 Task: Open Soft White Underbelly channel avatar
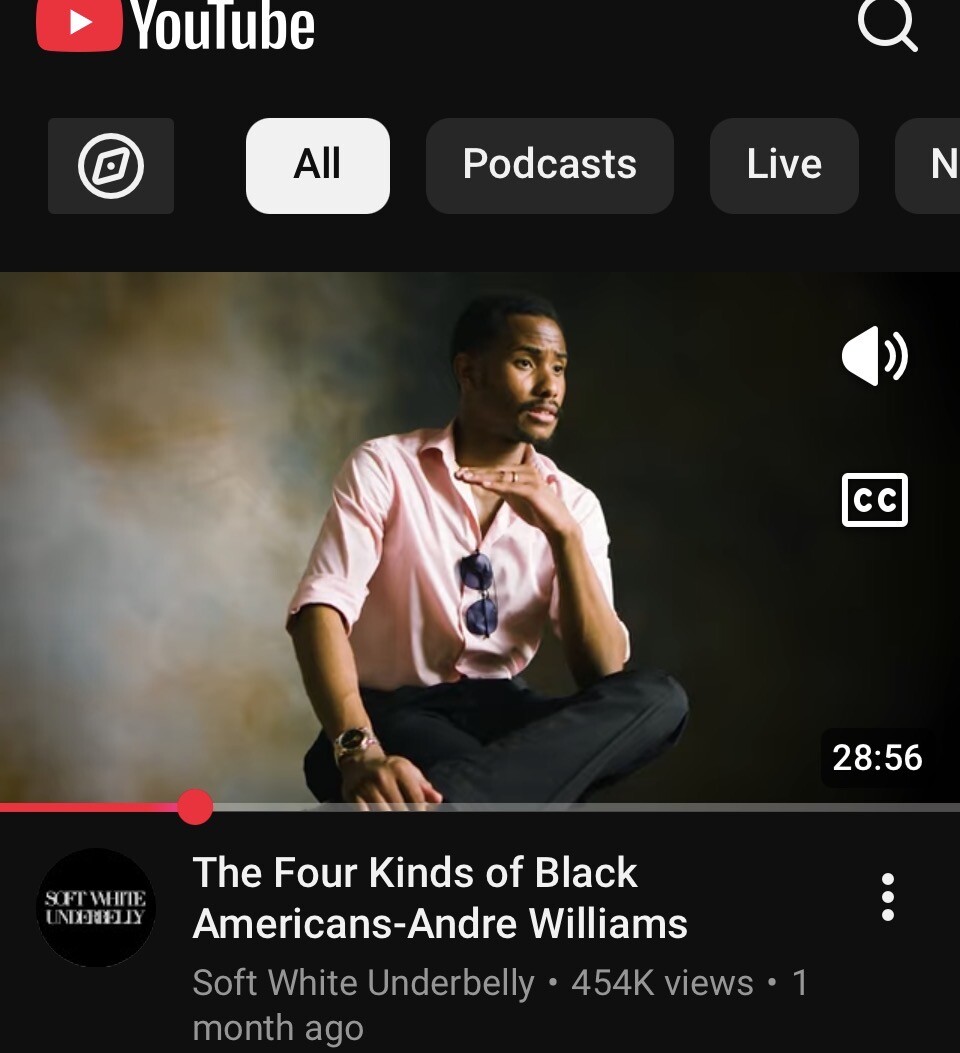(96, 907)
